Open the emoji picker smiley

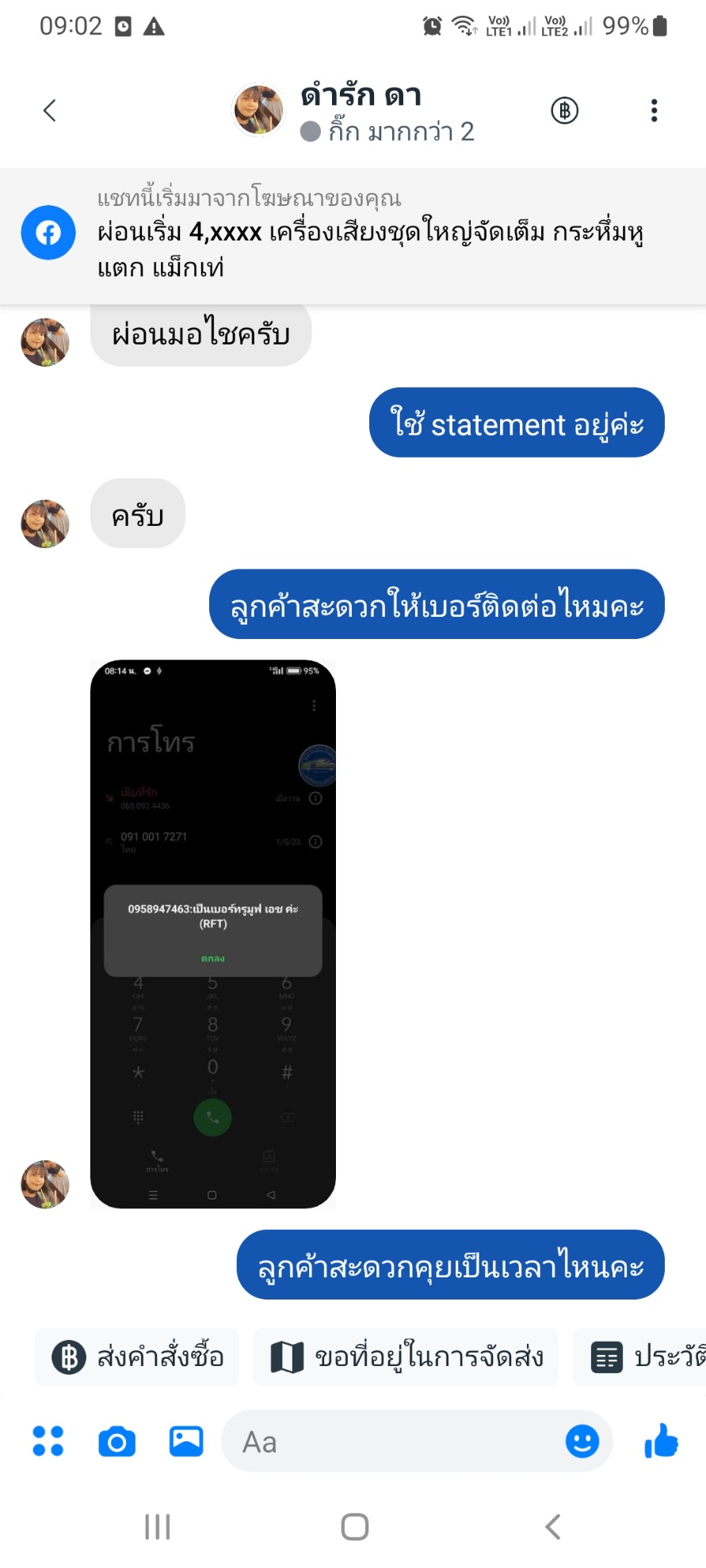tap(582, 1441)
